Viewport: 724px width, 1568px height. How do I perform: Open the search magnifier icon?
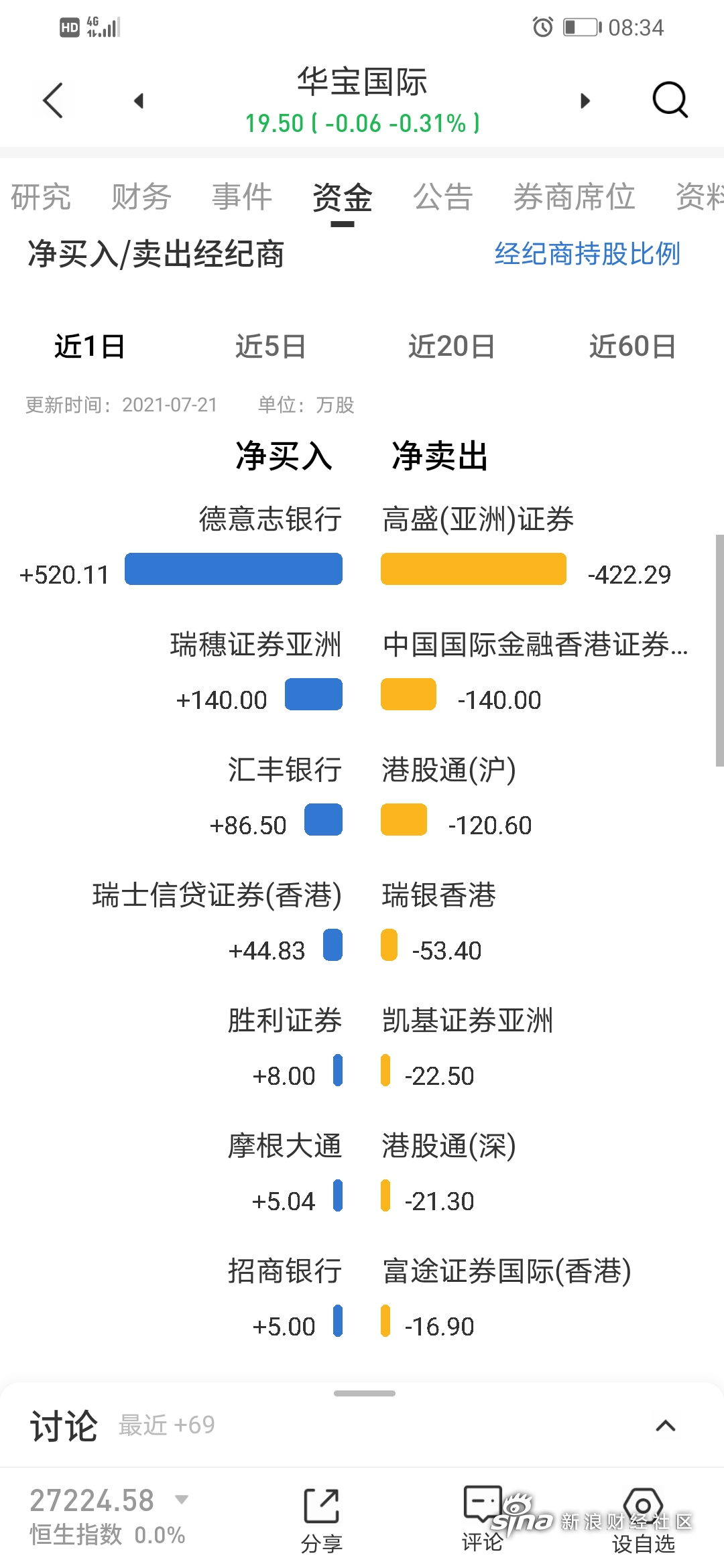tap(670, 100)
